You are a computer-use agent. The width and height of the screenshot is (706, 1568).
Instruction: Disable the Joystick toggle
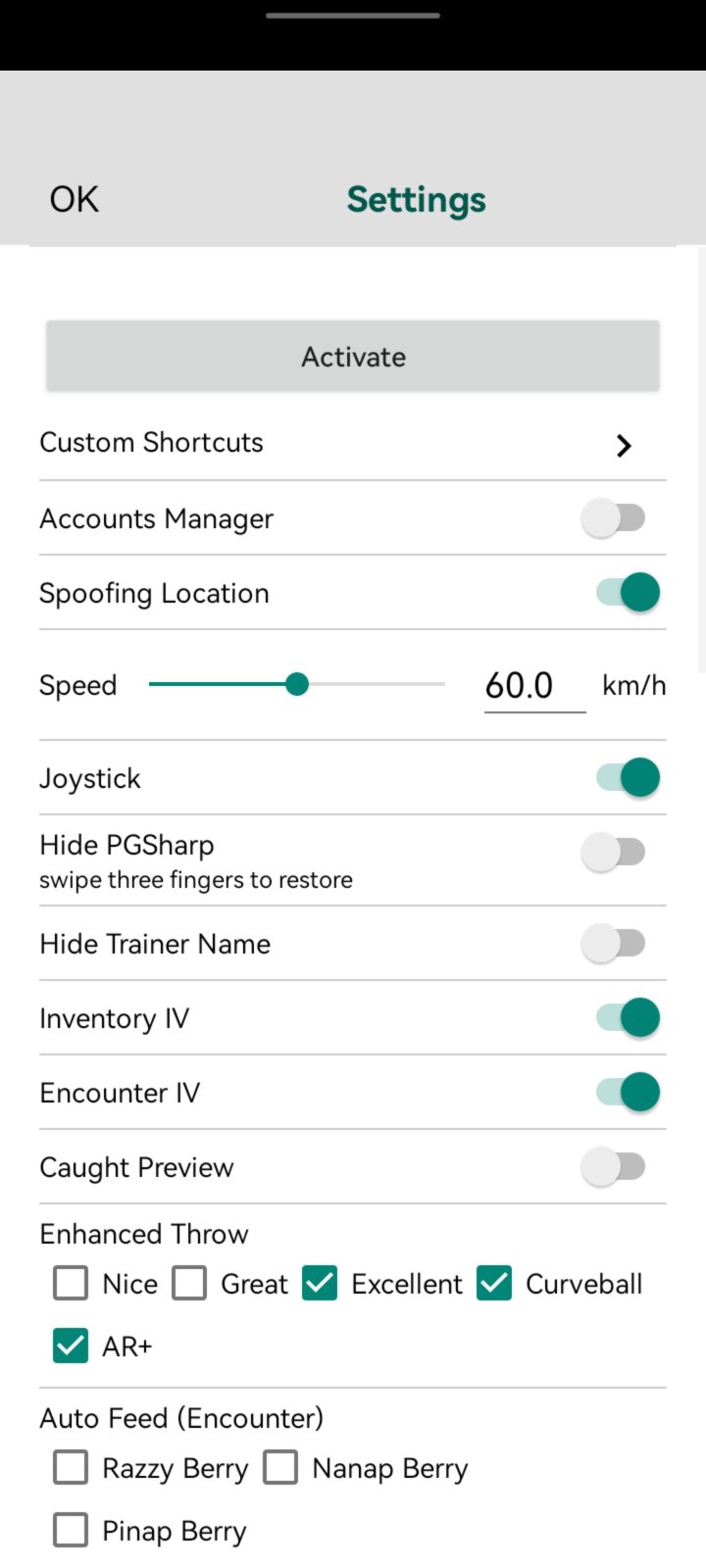tap(628, 777)
